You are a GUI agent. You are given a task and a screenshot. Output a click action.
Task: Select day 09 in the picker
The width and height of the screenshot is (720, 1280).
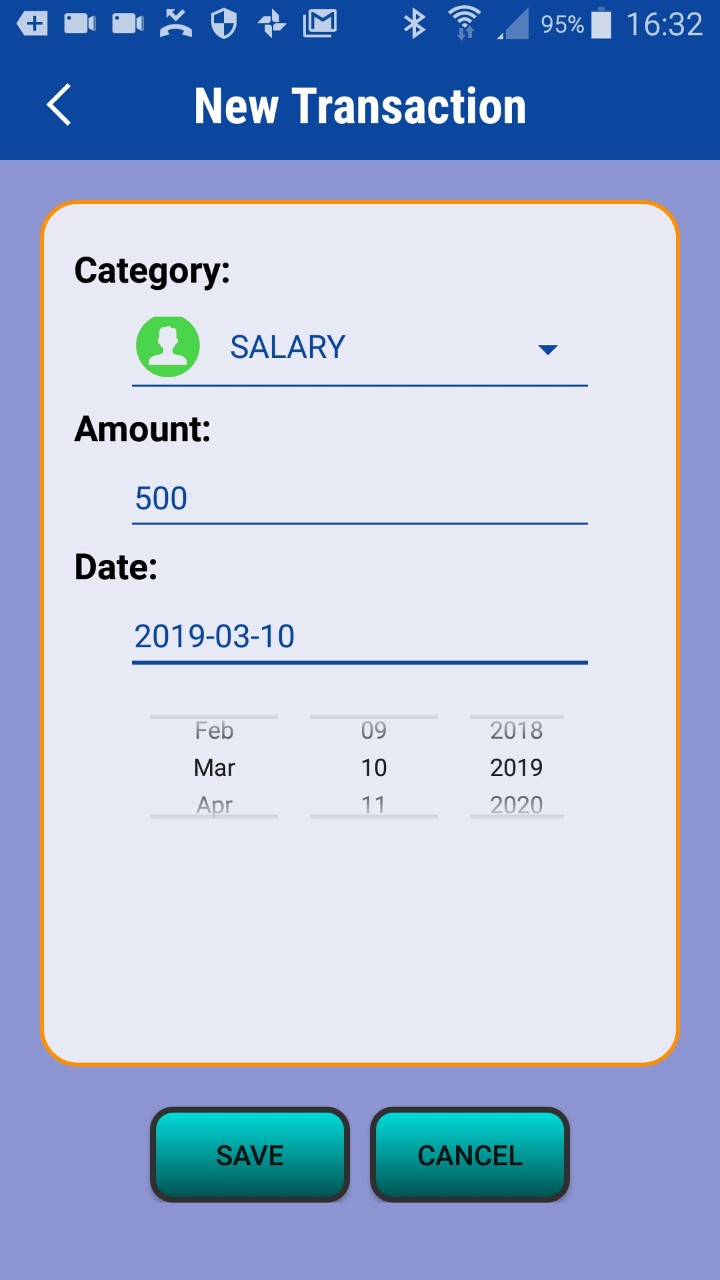pos(373,731)
